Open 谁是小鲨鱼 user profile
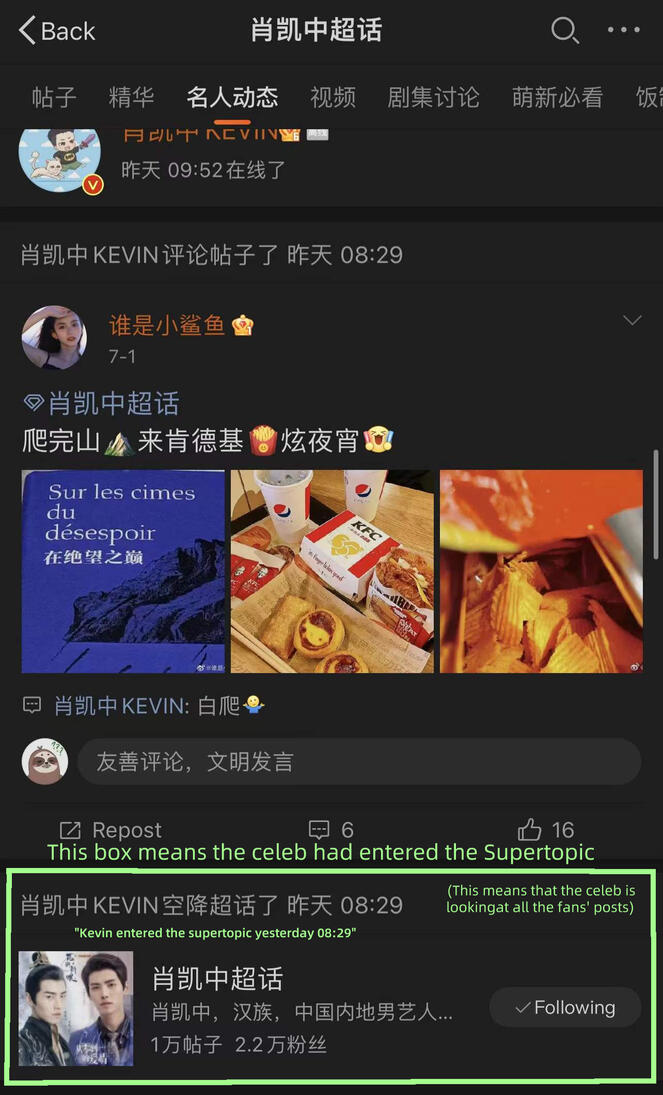This screenshot has height=1095, width=663. click(x=167, y=324)
